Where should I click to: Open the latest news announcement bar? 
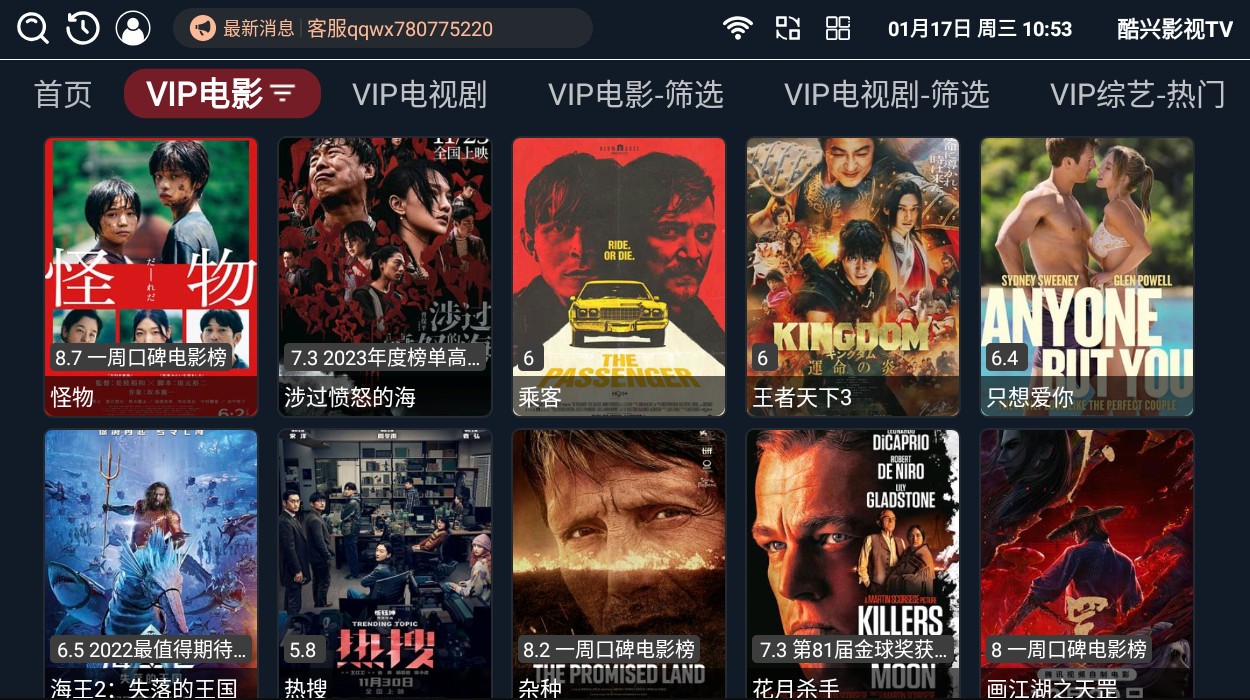382,29
